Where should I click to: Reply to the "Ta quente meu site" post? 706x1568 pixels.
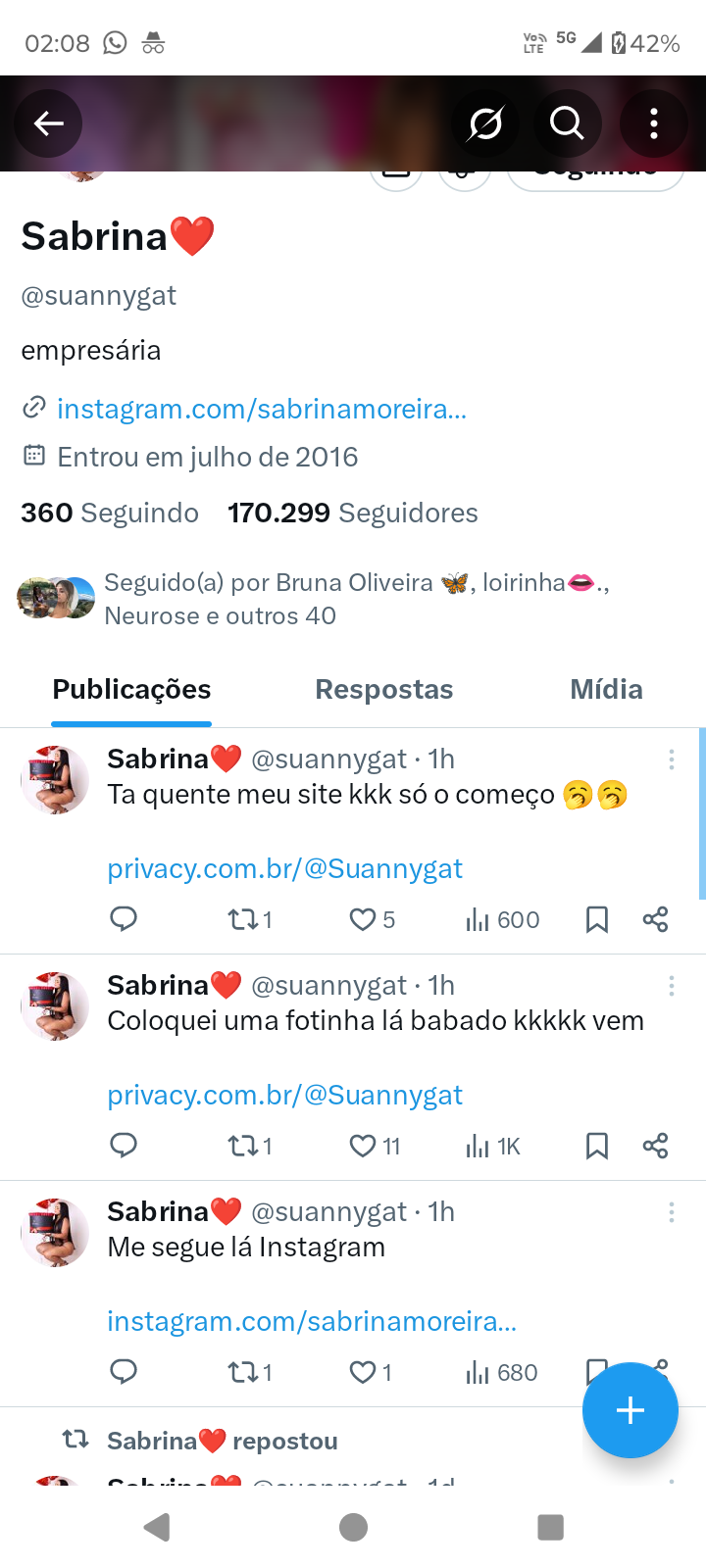[x=124, y=919]
